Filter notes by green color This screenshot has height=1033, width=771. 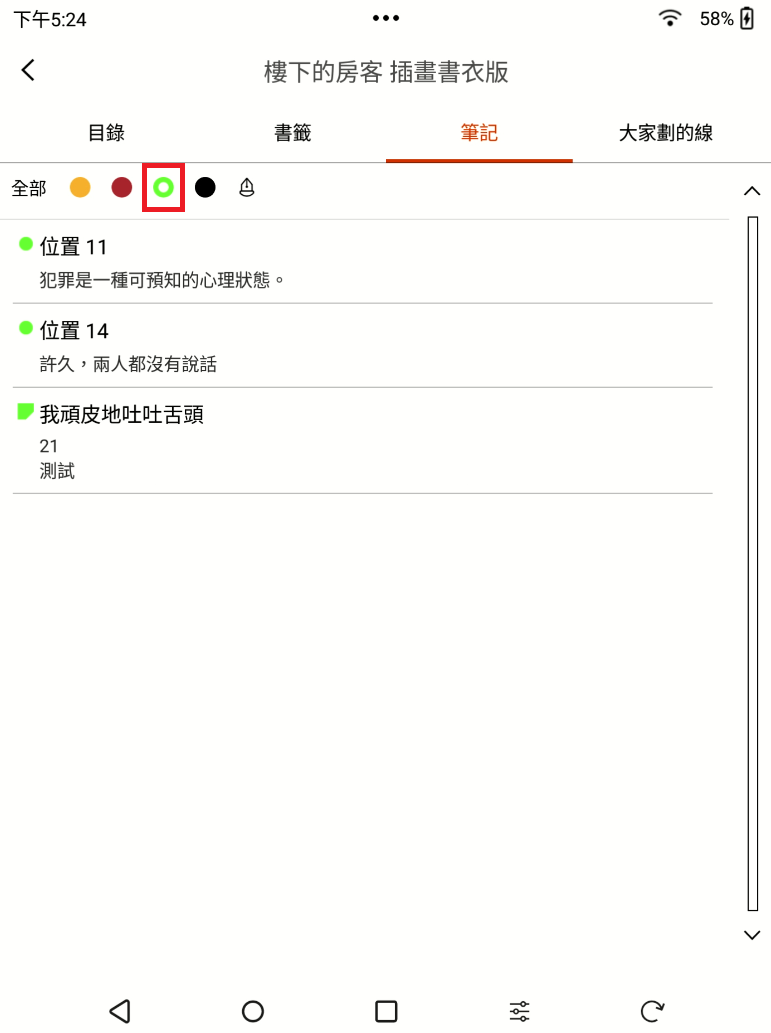pos(163,187)
